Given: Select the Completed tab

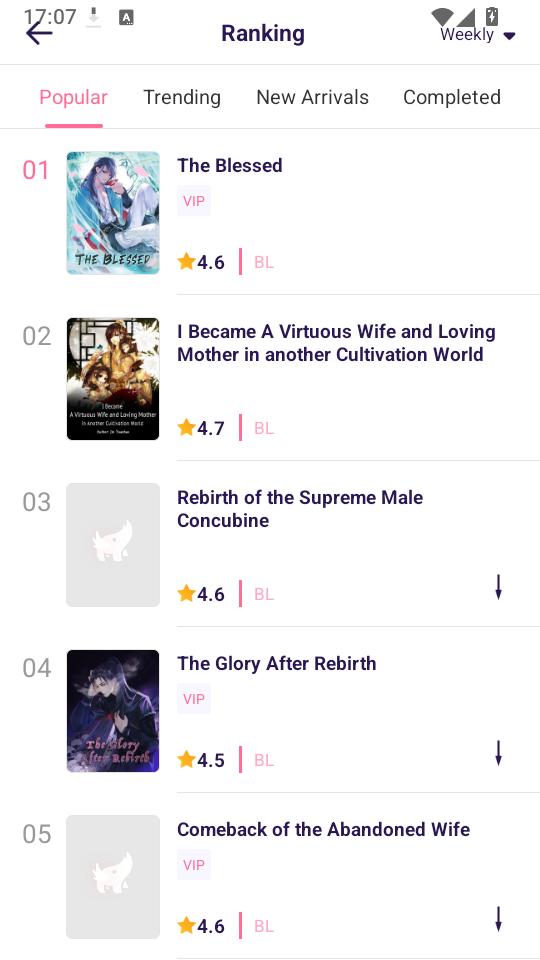Looking at the screenshot, I should pos(452,97).
